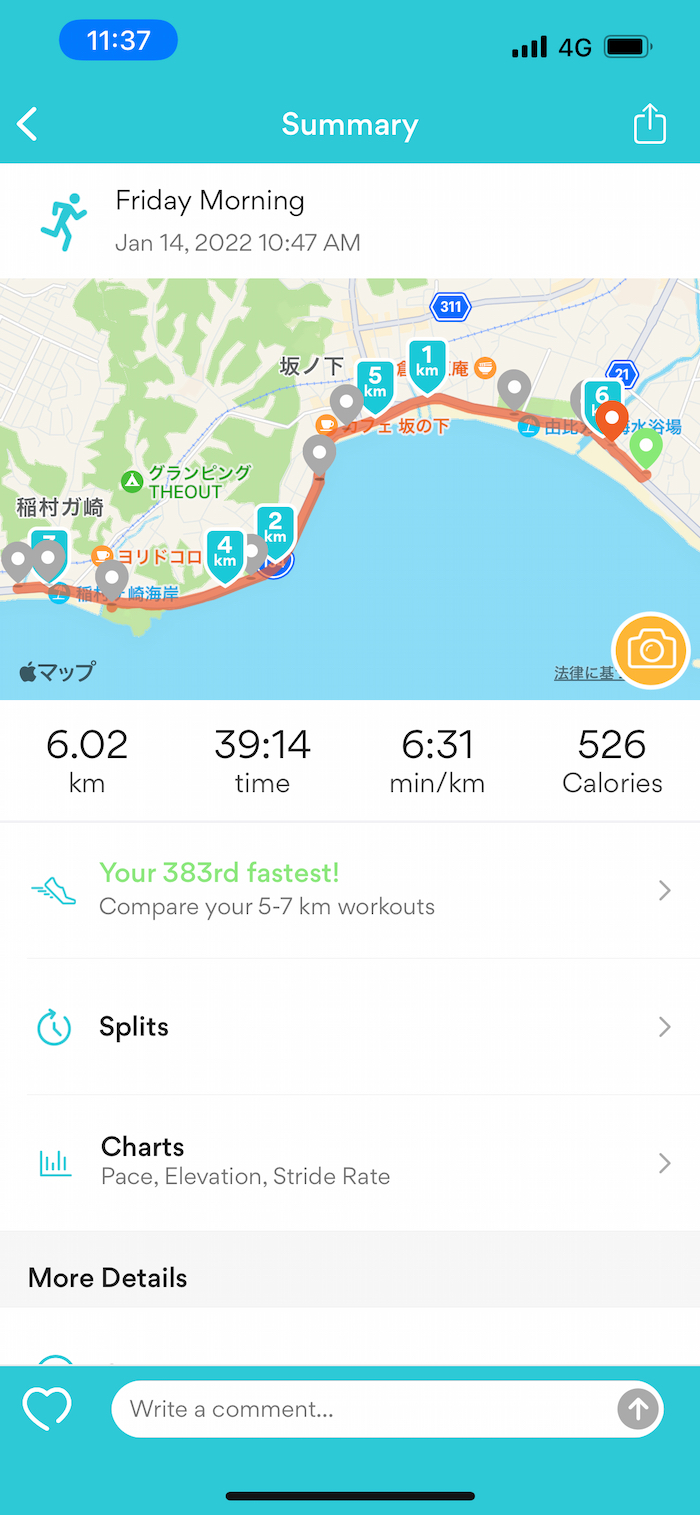Send the comment with the arrow button
The width and height of the screenshot is (700, 1515).
[x=637, y=1409]
